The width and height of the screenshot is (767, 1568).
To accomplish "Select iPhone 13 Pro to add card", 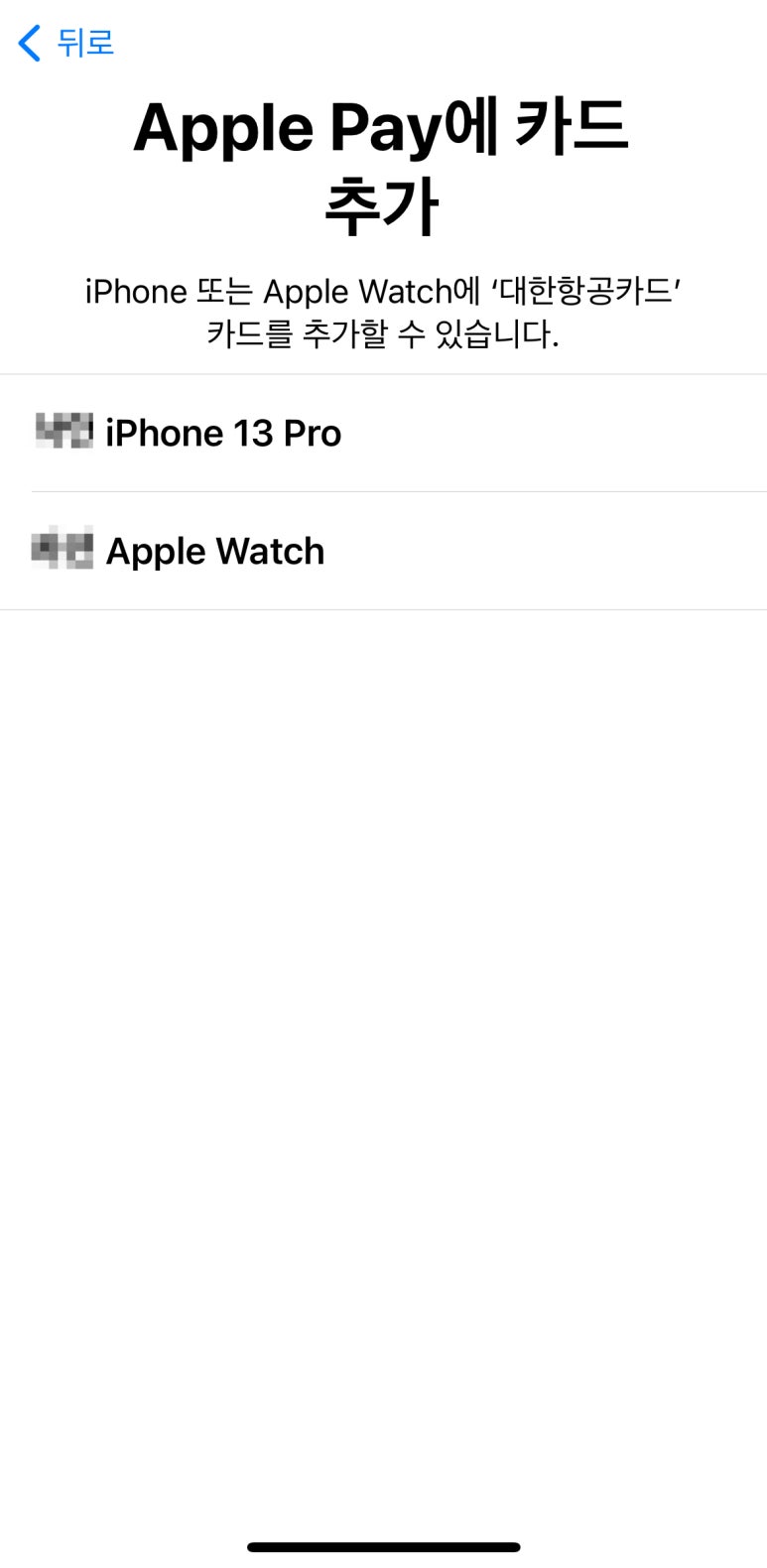I will point(383,433).
